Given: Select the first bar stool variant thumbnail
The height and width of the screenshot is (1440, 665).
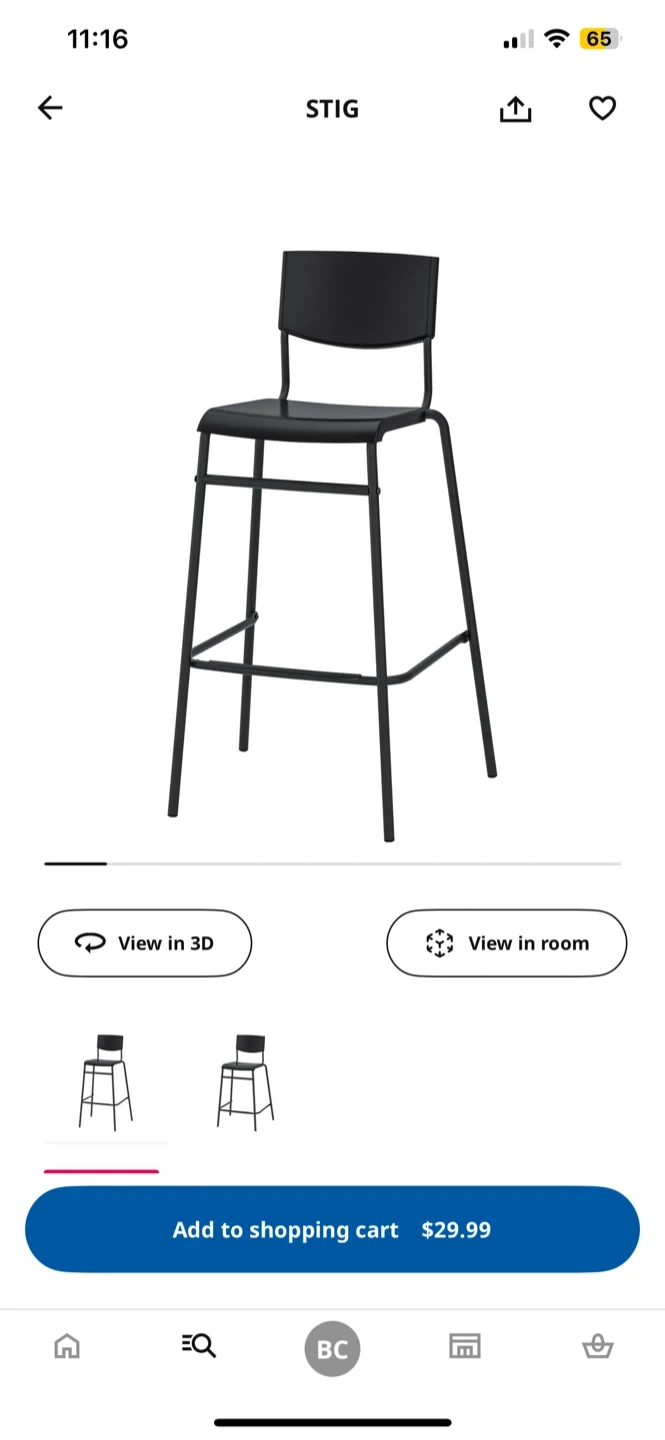Looking at the screenshot, I should (x=105, y=1082).
